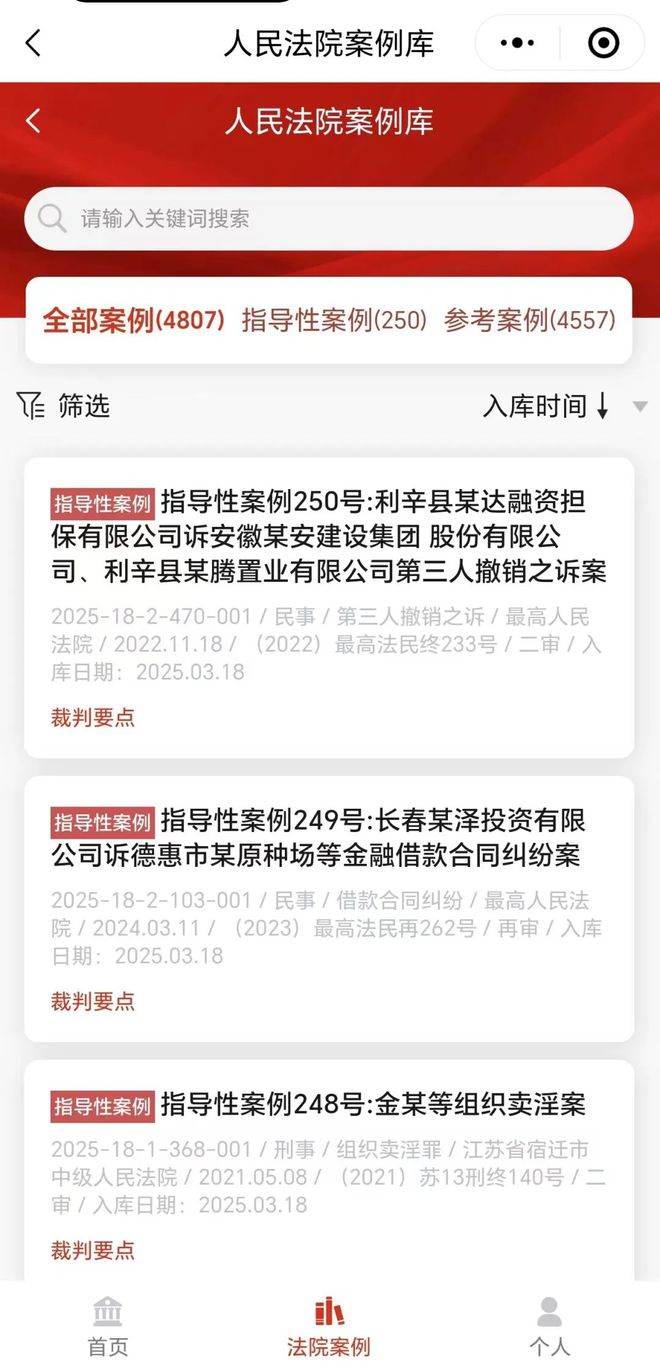
Task: Open 指导性案例249号 case card
Action: (x=329, y=838)
